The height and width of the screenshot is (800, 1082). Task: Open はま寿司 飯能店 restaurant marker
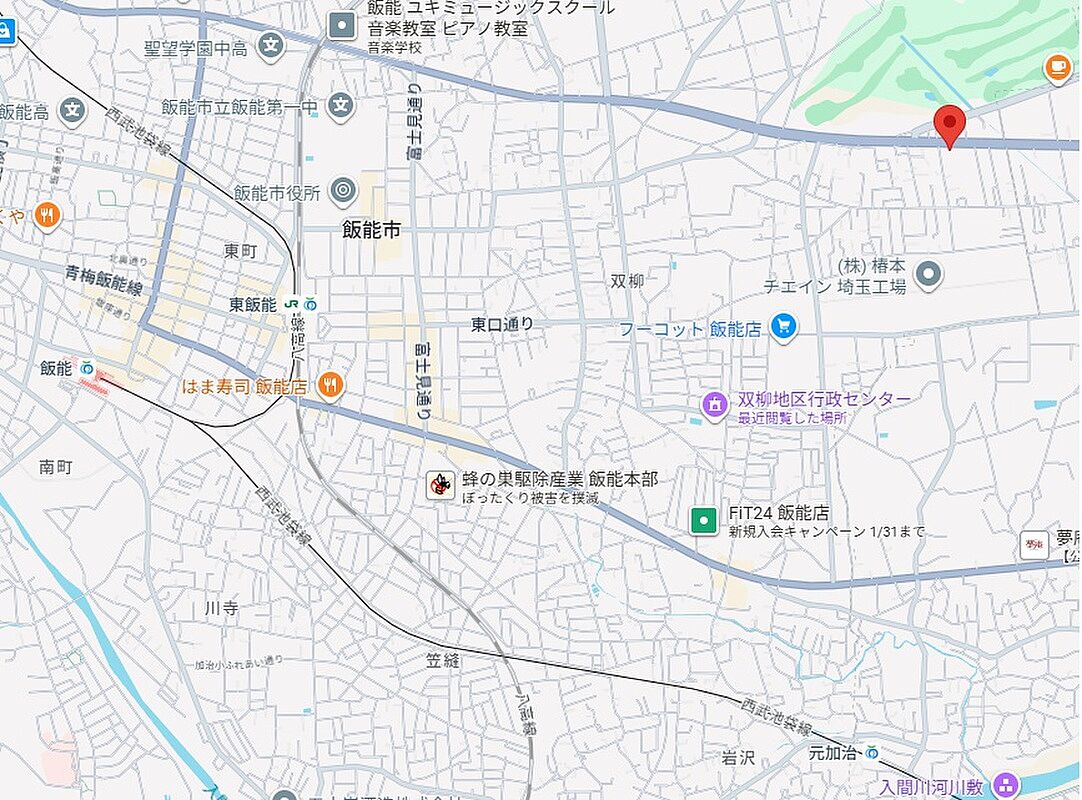pos(330,384)
